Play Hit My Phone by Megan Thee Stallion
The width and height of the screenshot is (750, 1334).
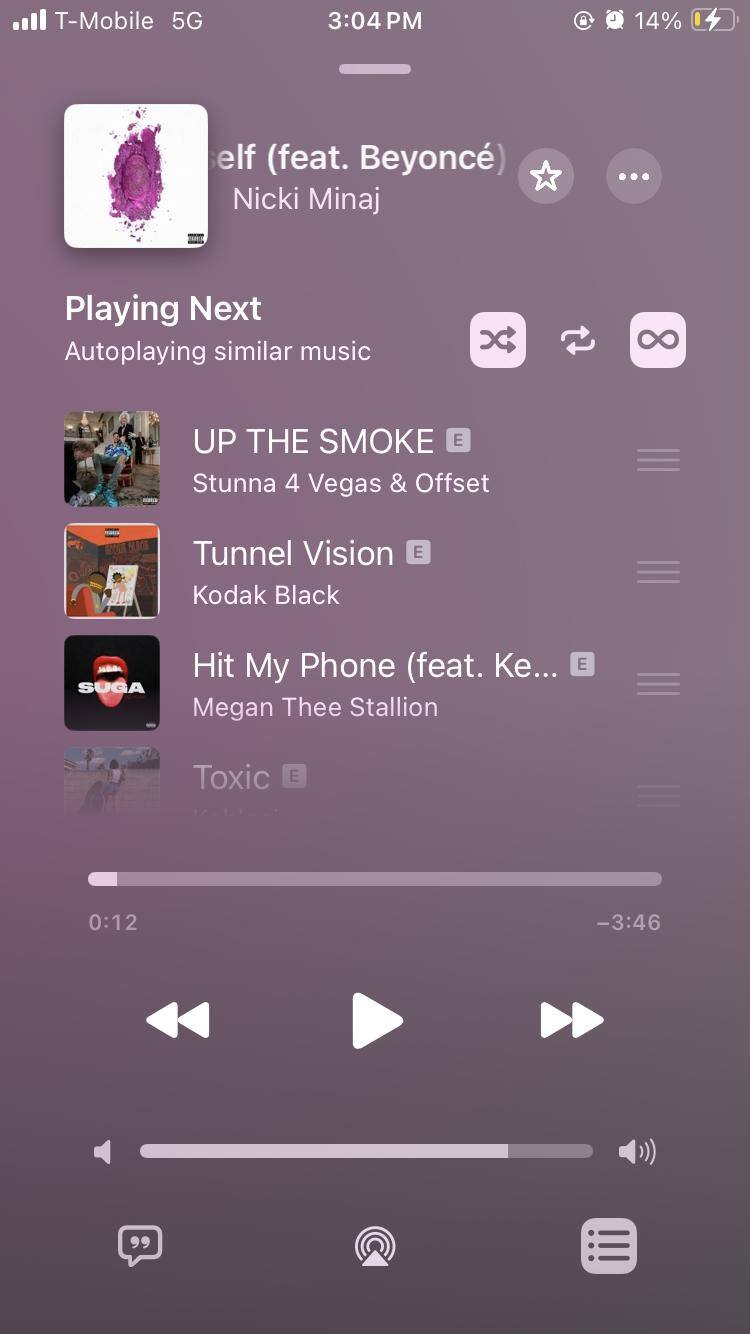340,684
